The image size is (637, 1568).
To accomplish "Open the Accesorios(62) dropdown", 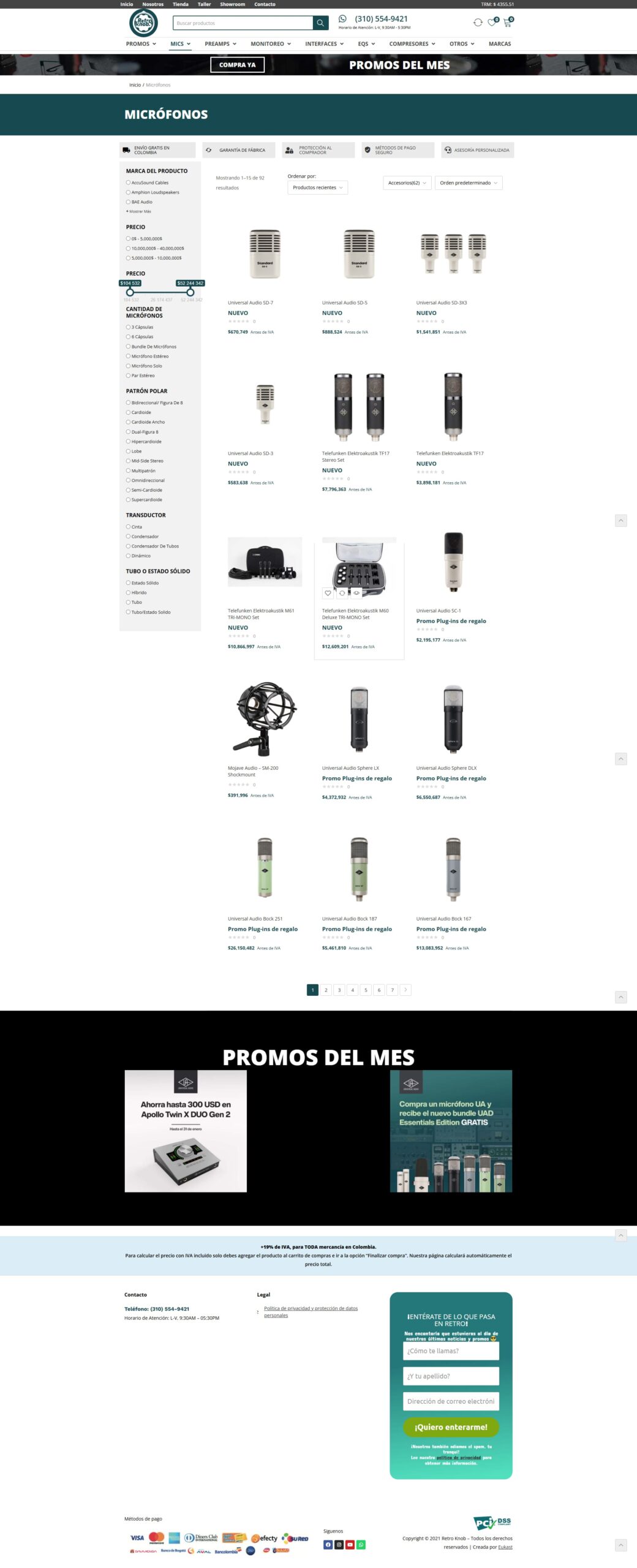I will tap(407, 183).
